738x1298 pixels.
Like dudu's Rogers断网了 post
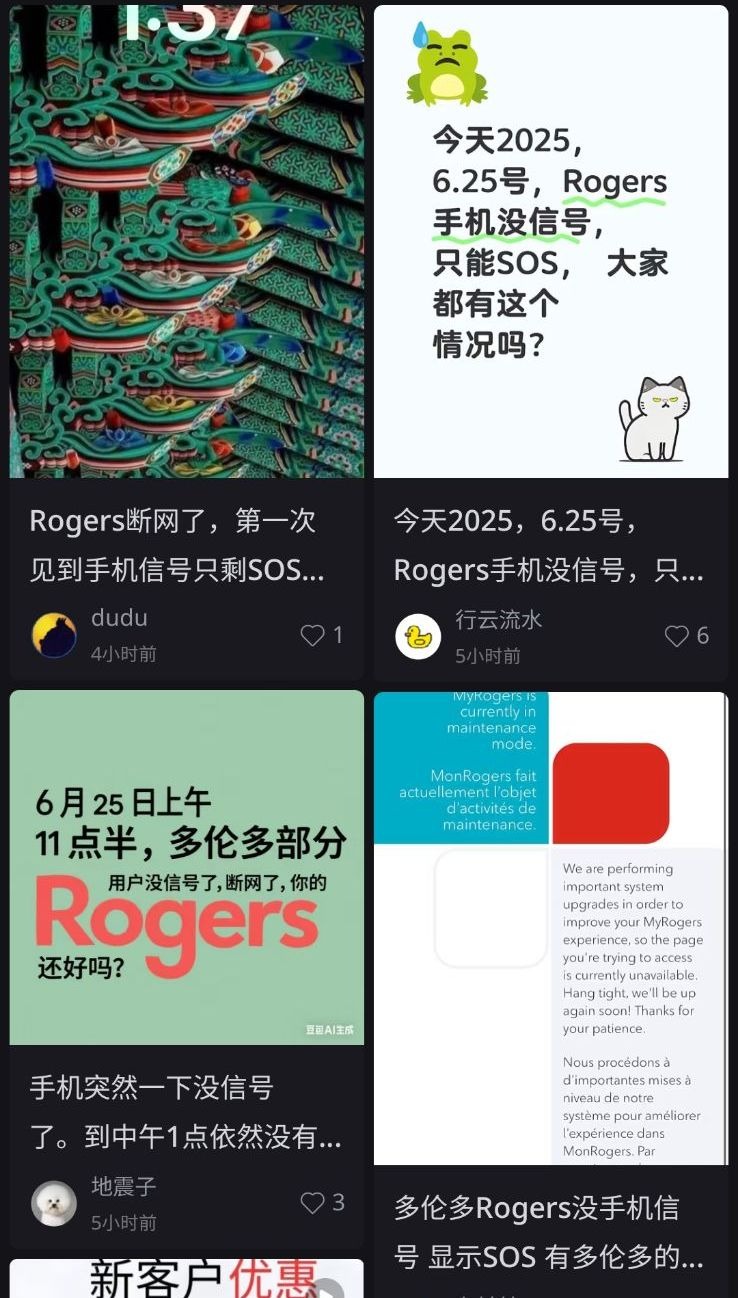point(313,635)
